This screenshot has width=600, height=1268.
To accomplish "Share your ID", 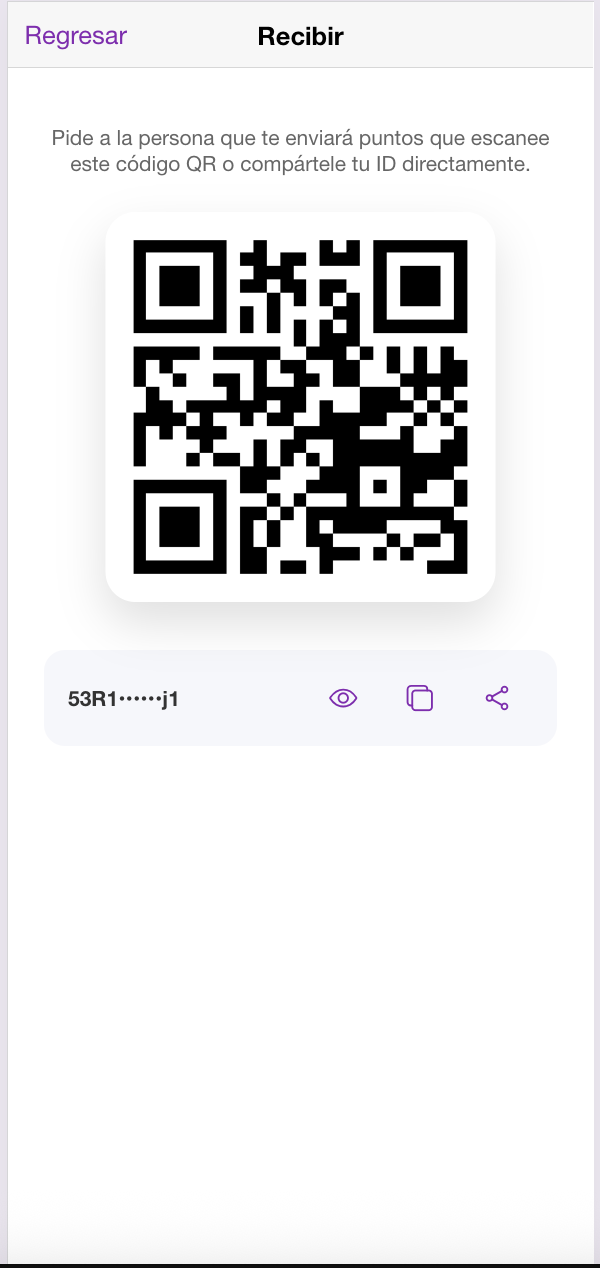I will pyautogui.click(x=497, y=698).
